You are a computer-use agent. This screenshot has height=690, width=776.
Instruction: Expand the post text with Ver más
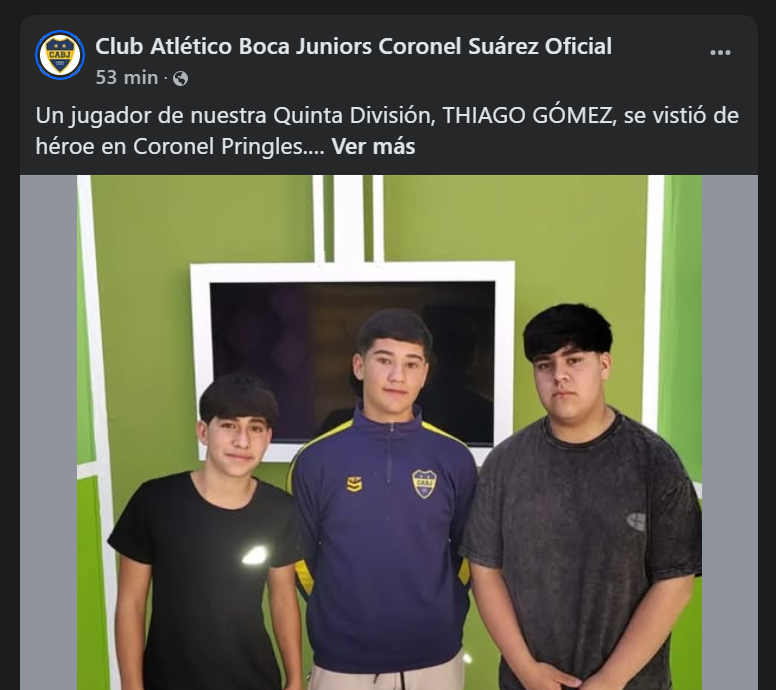pyautogui.click(x=373, y=147)
